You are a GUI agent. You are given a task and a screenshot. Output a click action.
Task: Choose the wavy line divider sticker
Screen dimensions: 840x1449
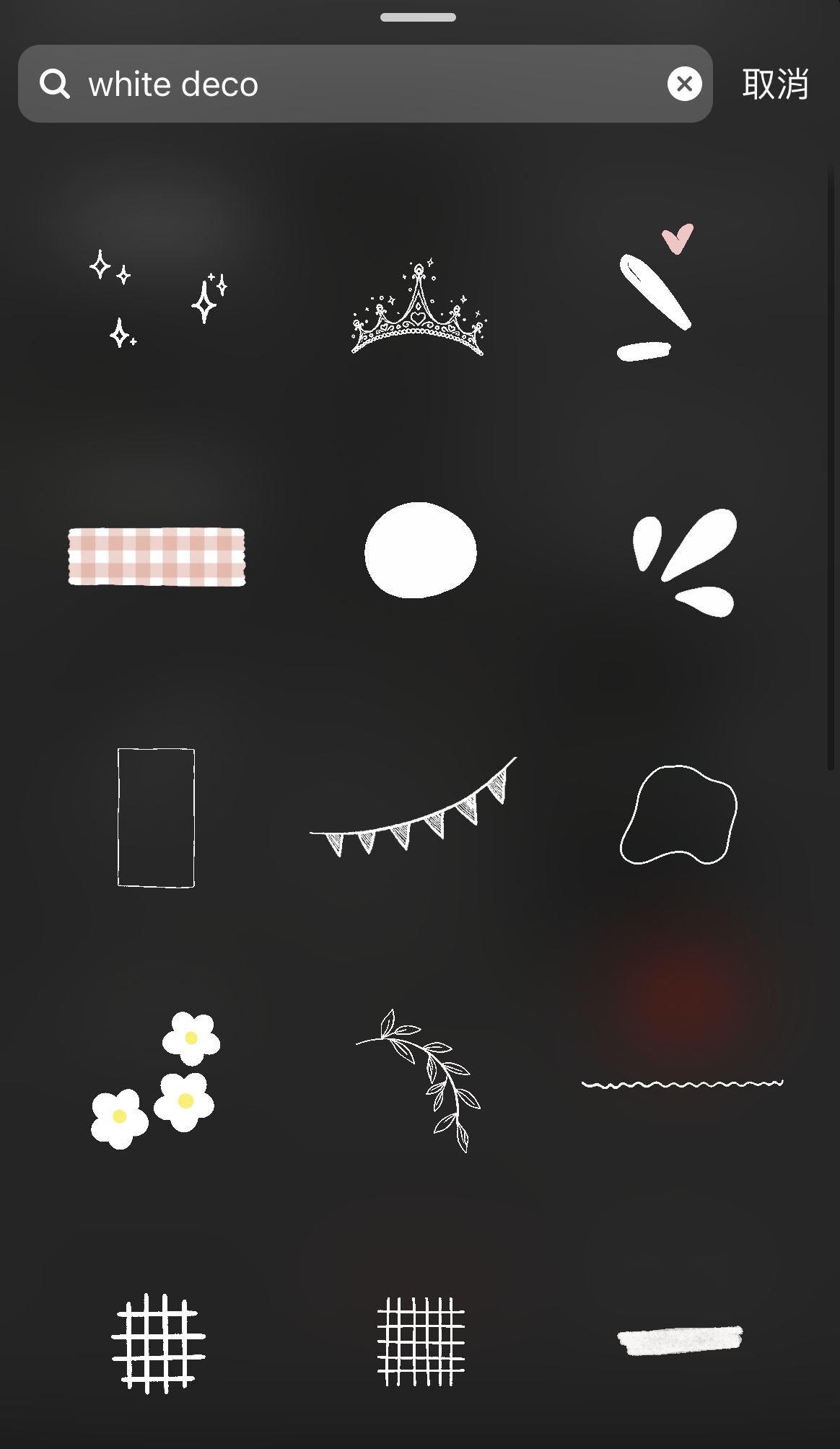[682, 1084]
